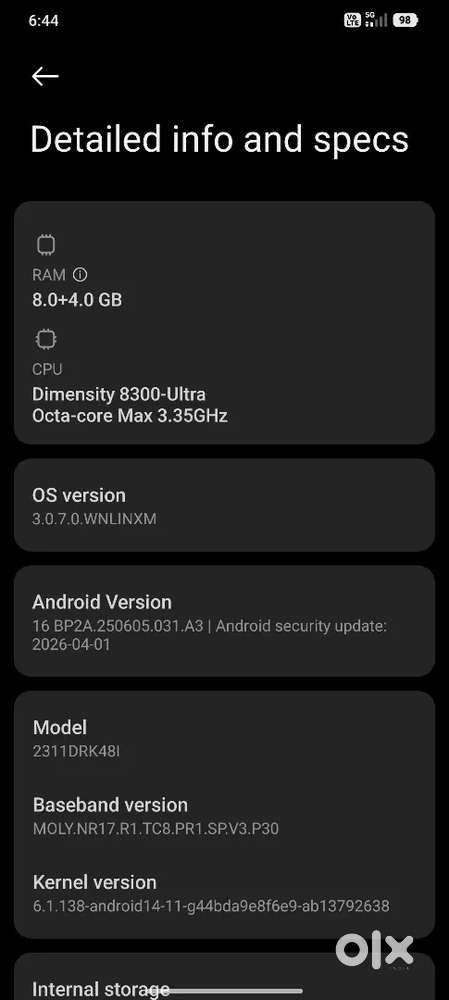
Task: Tap the Android Version row
Action: (x=224, y=621)
